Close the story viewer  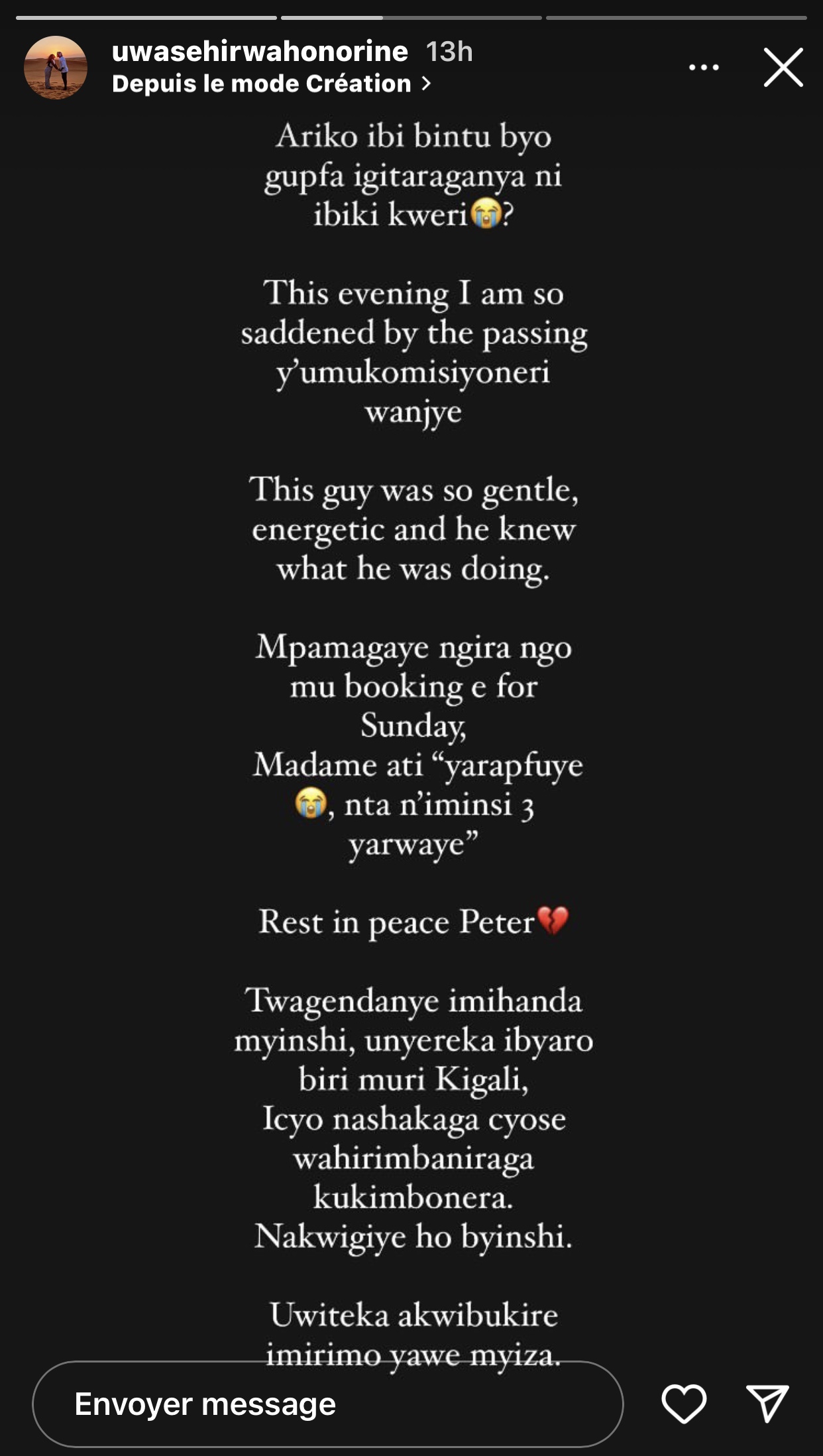click(783, 67)
